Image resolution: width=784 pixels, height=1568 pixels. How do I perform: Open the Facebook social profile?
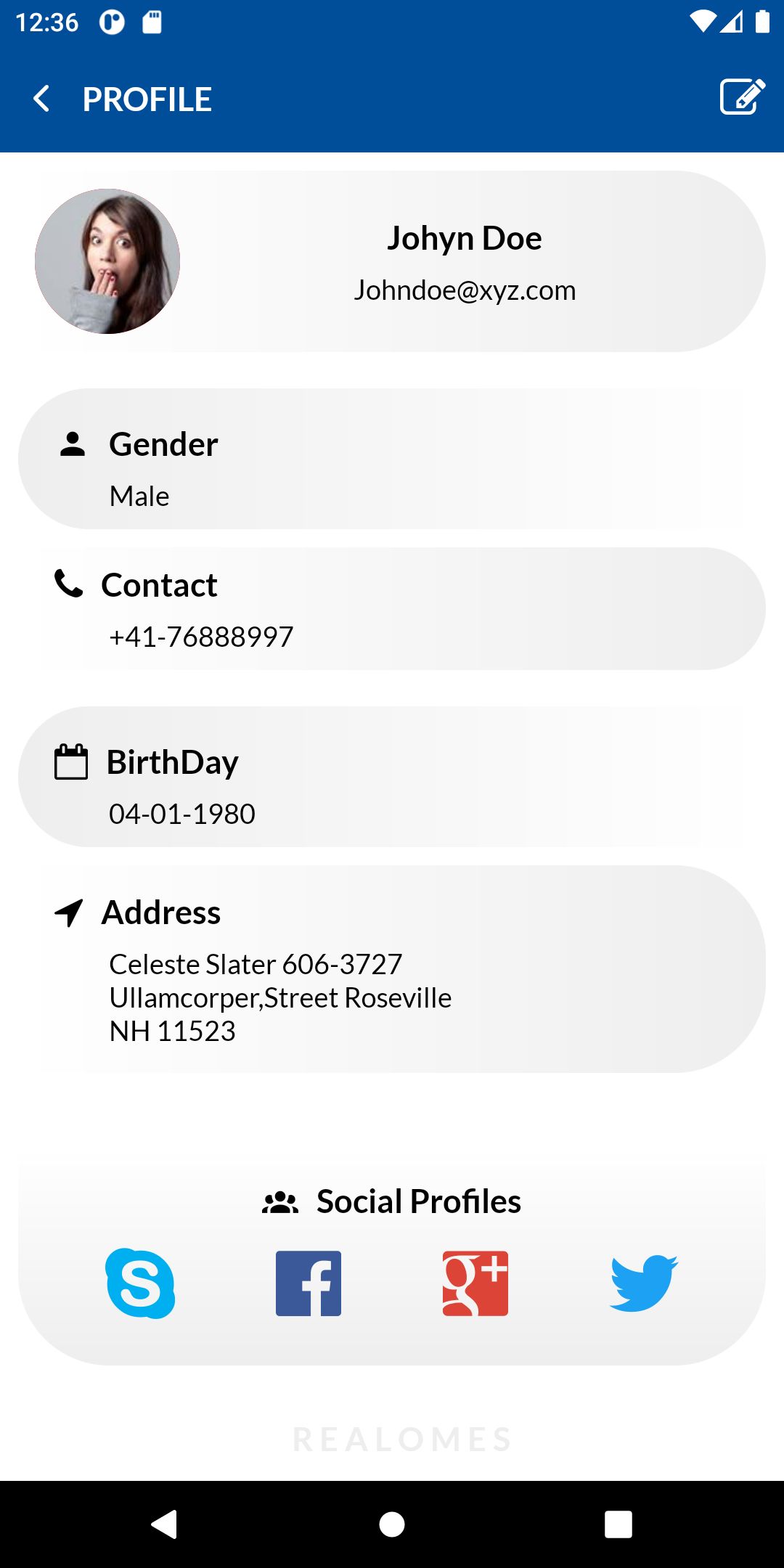point(309,1283)
